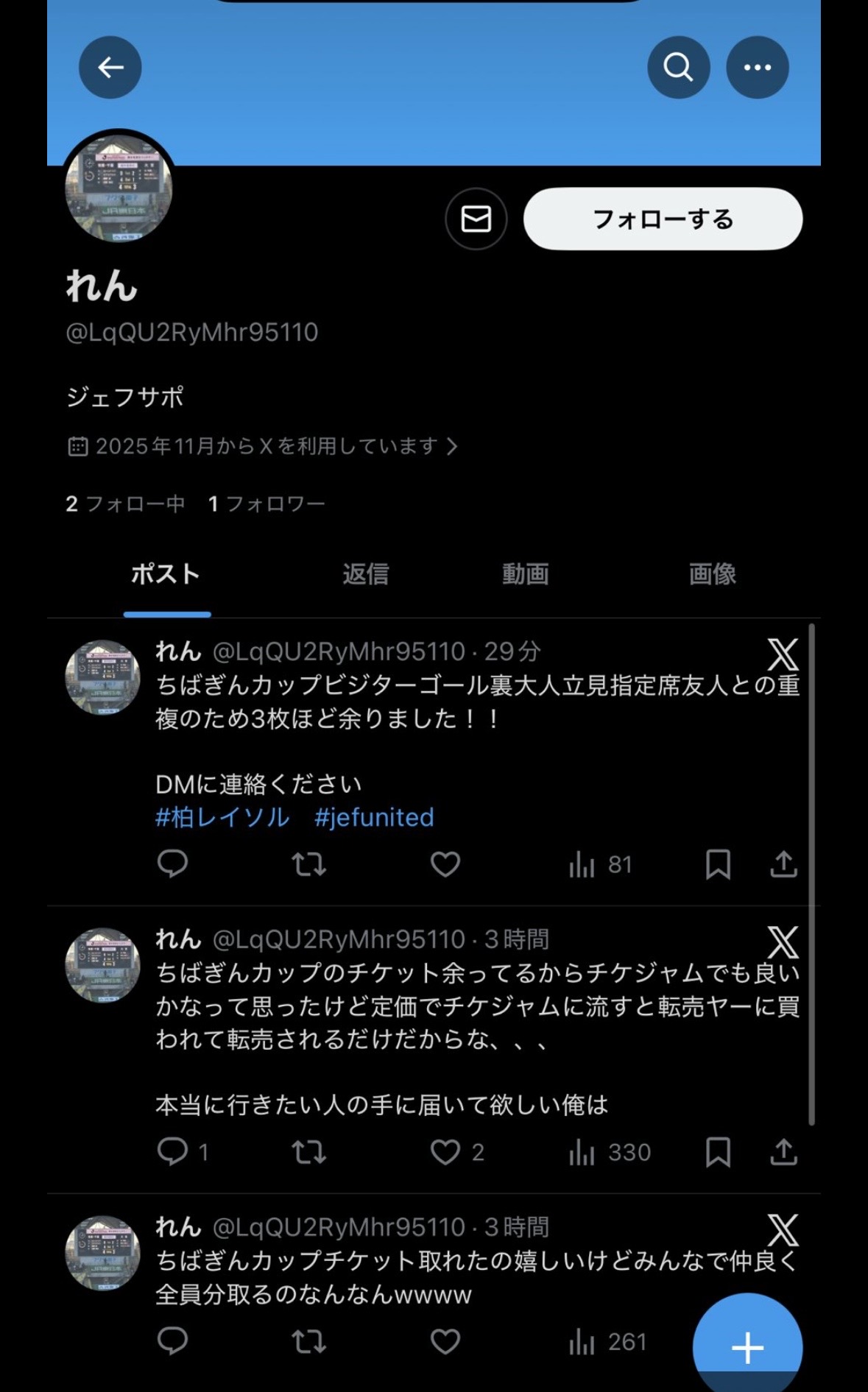
Task: View the 2 フォロー中 list
Action: point(125,504)
